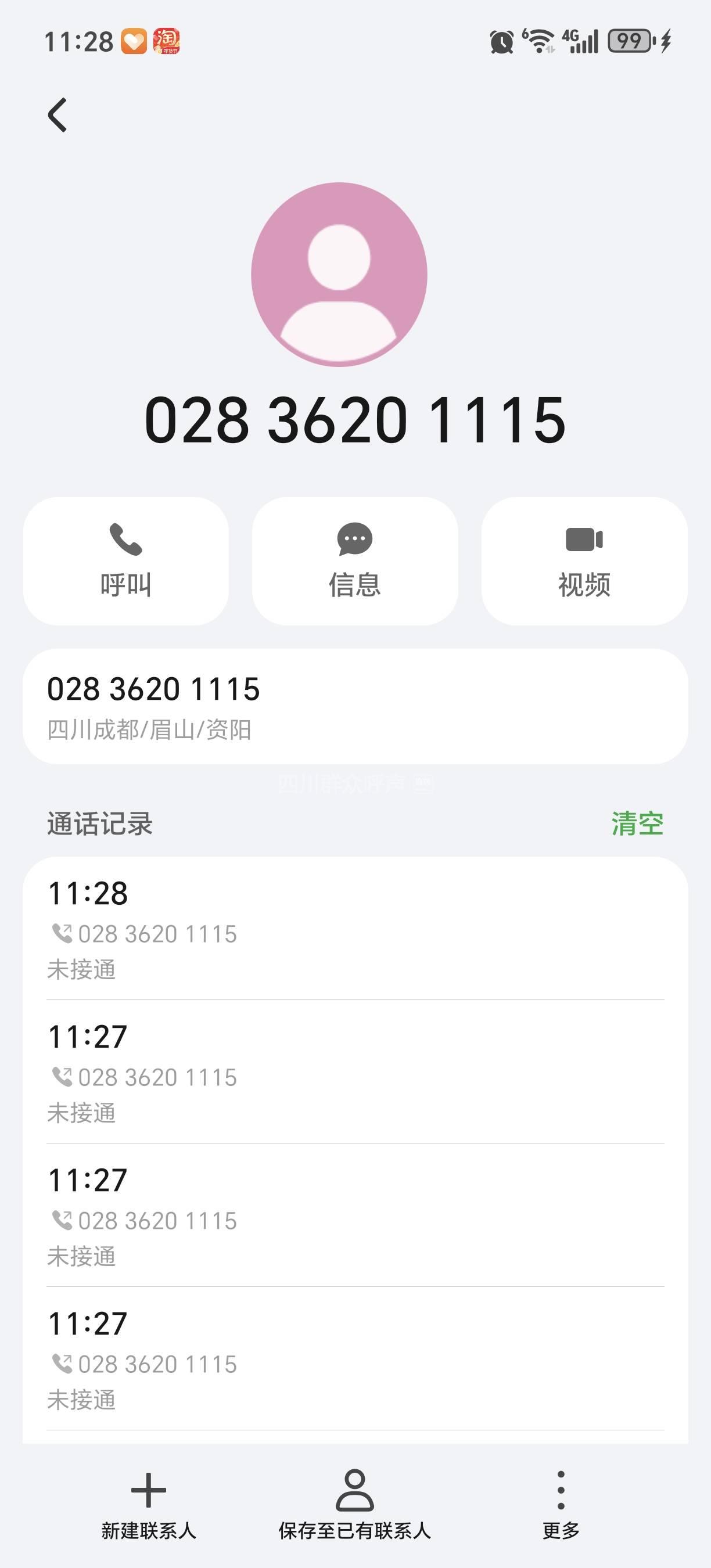Select 新建联系人 to create a contact

(x=149, y=1504)
